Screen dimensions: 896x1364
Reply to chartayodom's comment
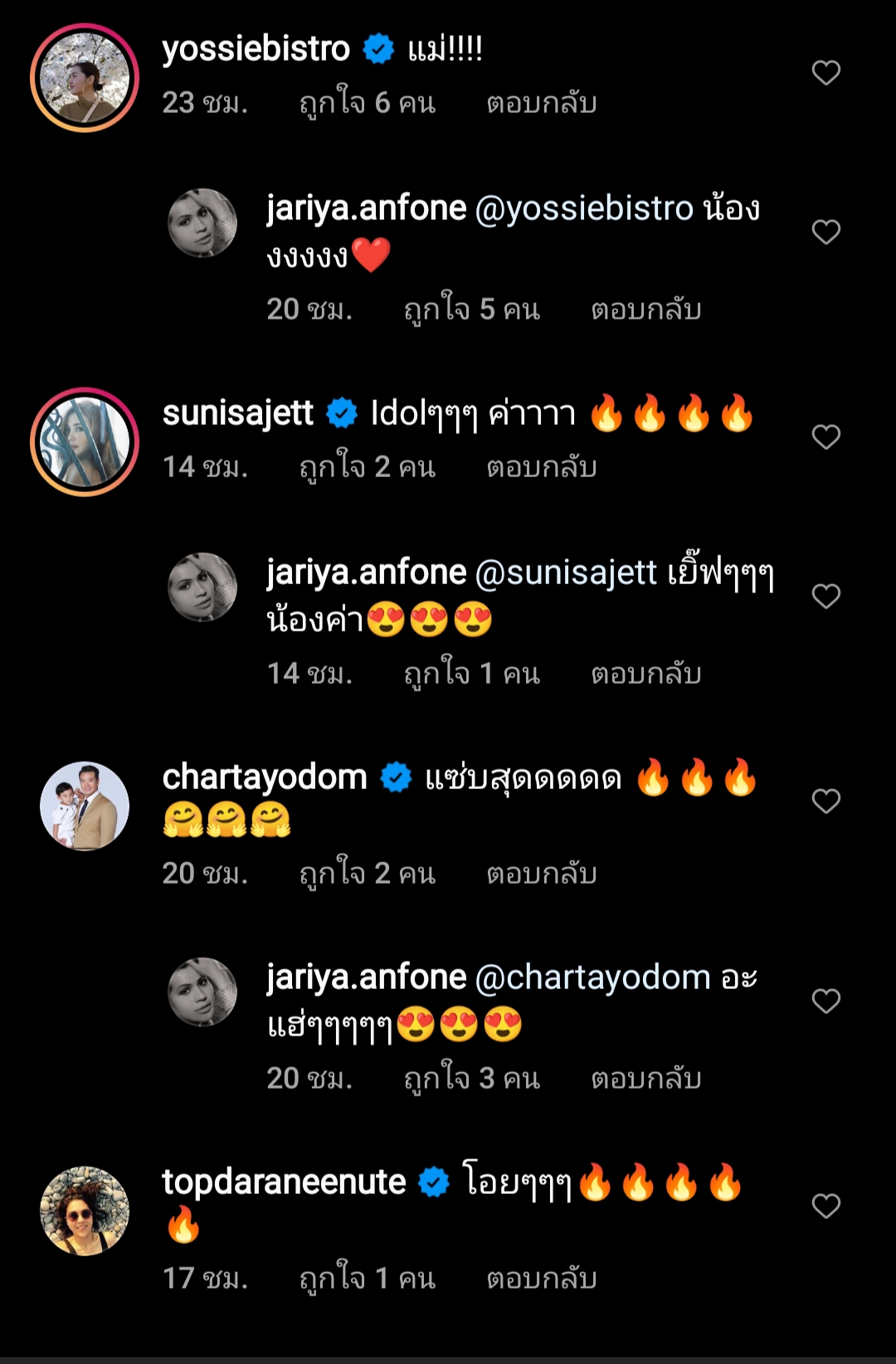point(541,874)
